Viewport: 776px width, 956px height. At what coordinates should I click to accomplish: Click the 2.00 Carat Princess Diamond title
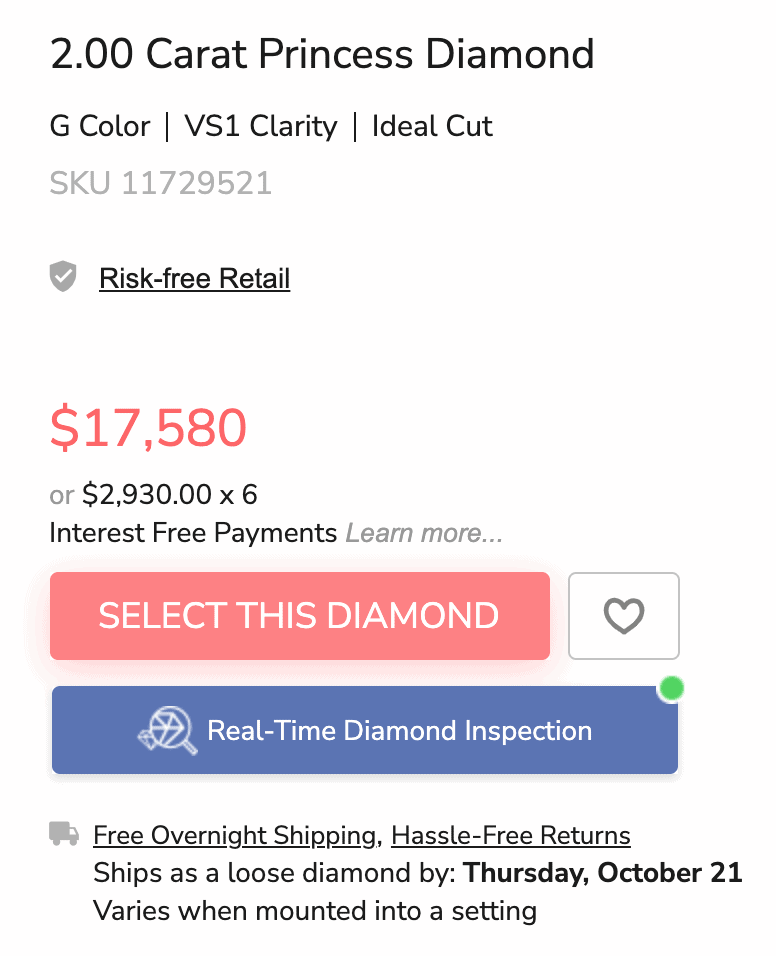322,54
